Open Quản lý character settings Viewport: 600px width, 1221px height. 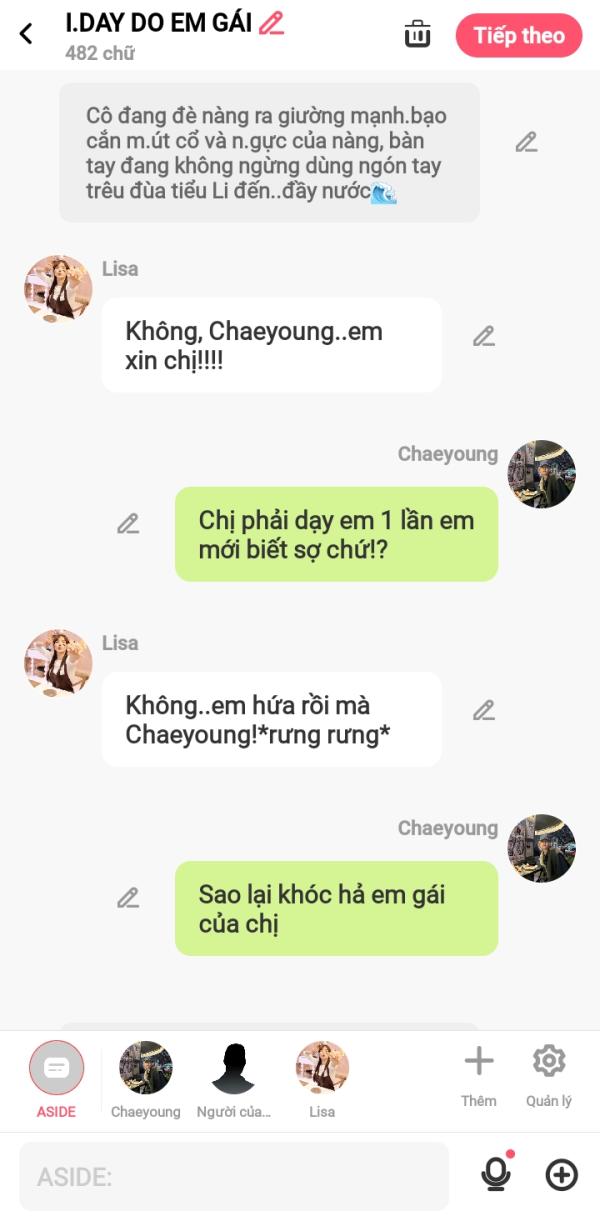[549, 1071]
